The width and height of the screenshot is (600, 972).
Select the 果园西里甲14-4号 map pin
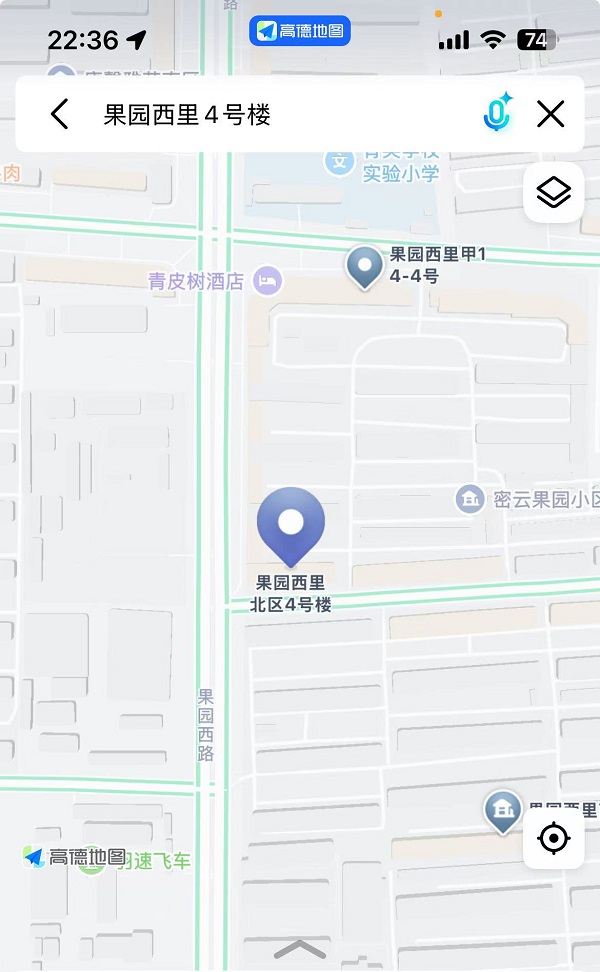[x=364, y=267]
